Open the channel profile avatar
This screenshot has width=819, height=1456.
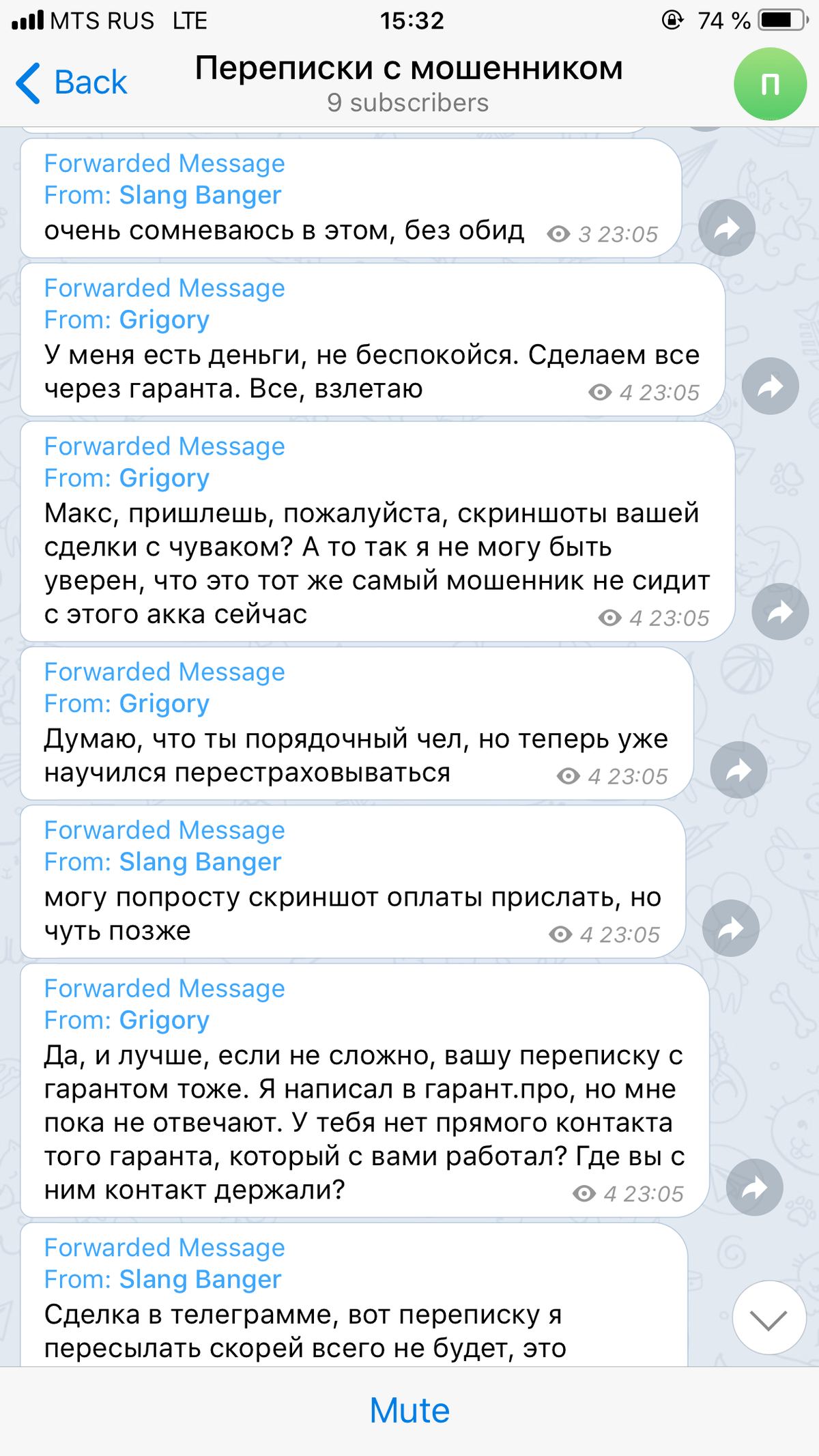pyautogui.click(x=770, y=85)
